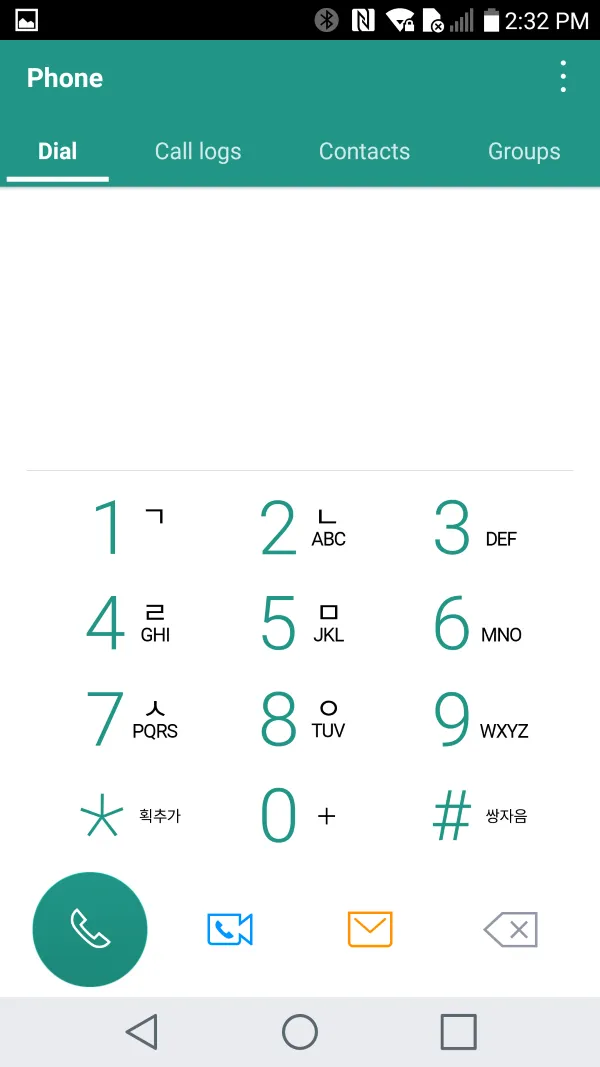Image resolution: width=600 pixels, height=1067 pixels.
Task: Switch to the Contacts tab
Action: 364,152
